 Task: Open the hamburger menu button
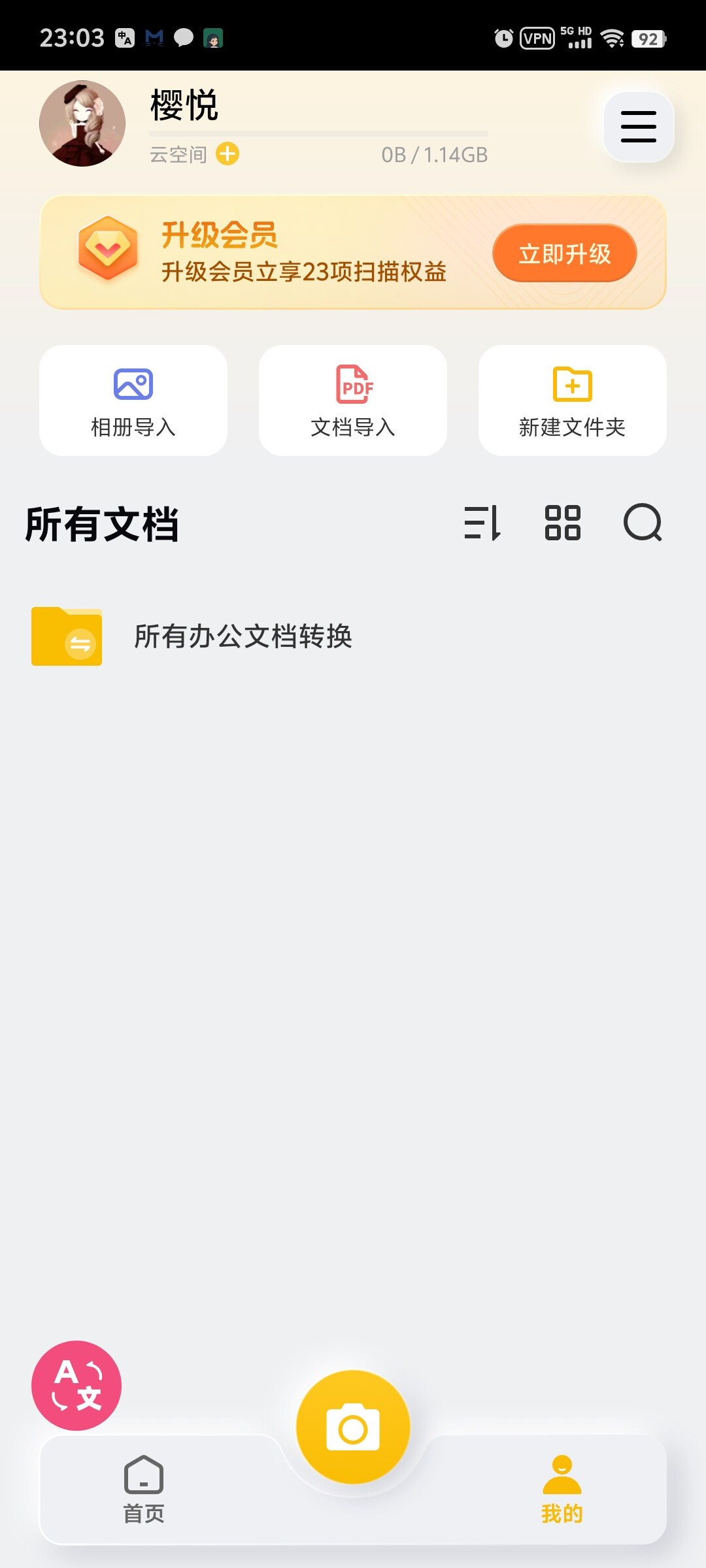[x=639, y=127]
